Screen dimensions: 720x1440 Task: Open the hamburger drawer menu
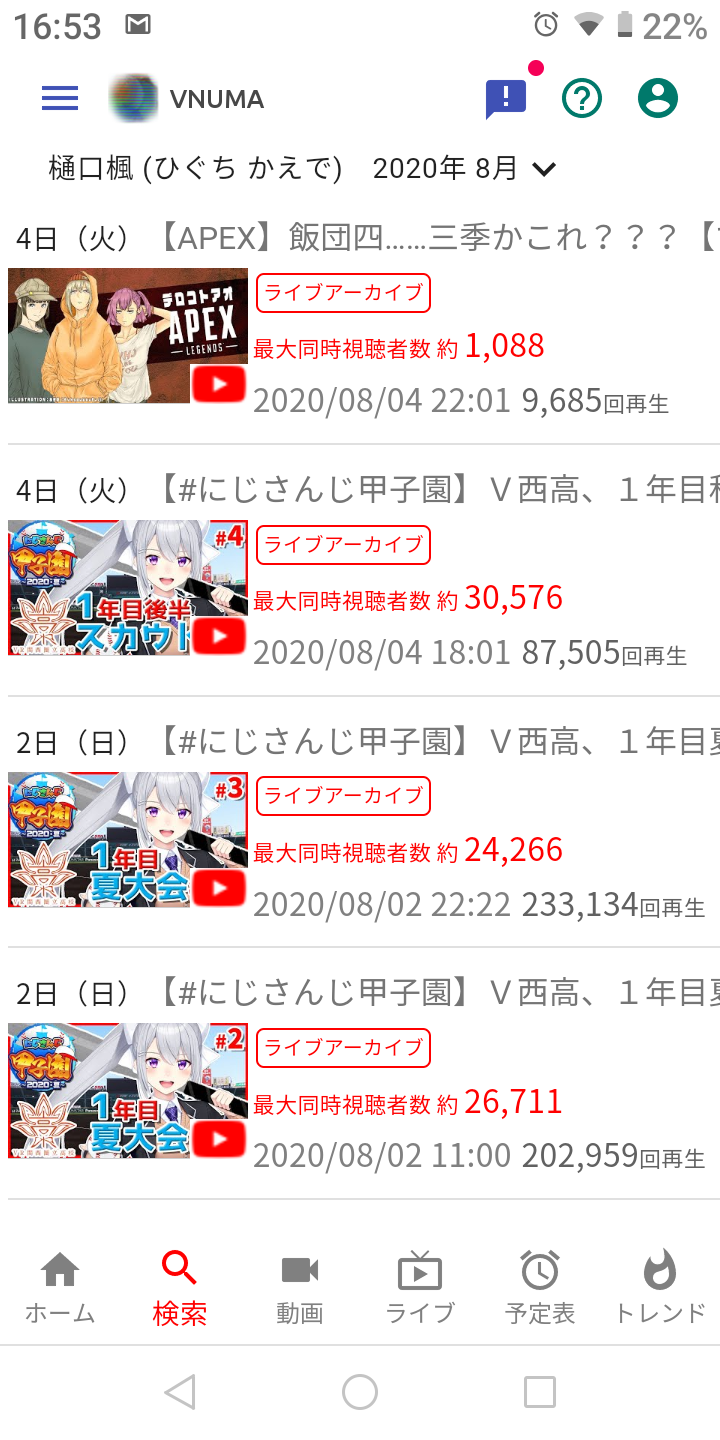click(60, 98)
